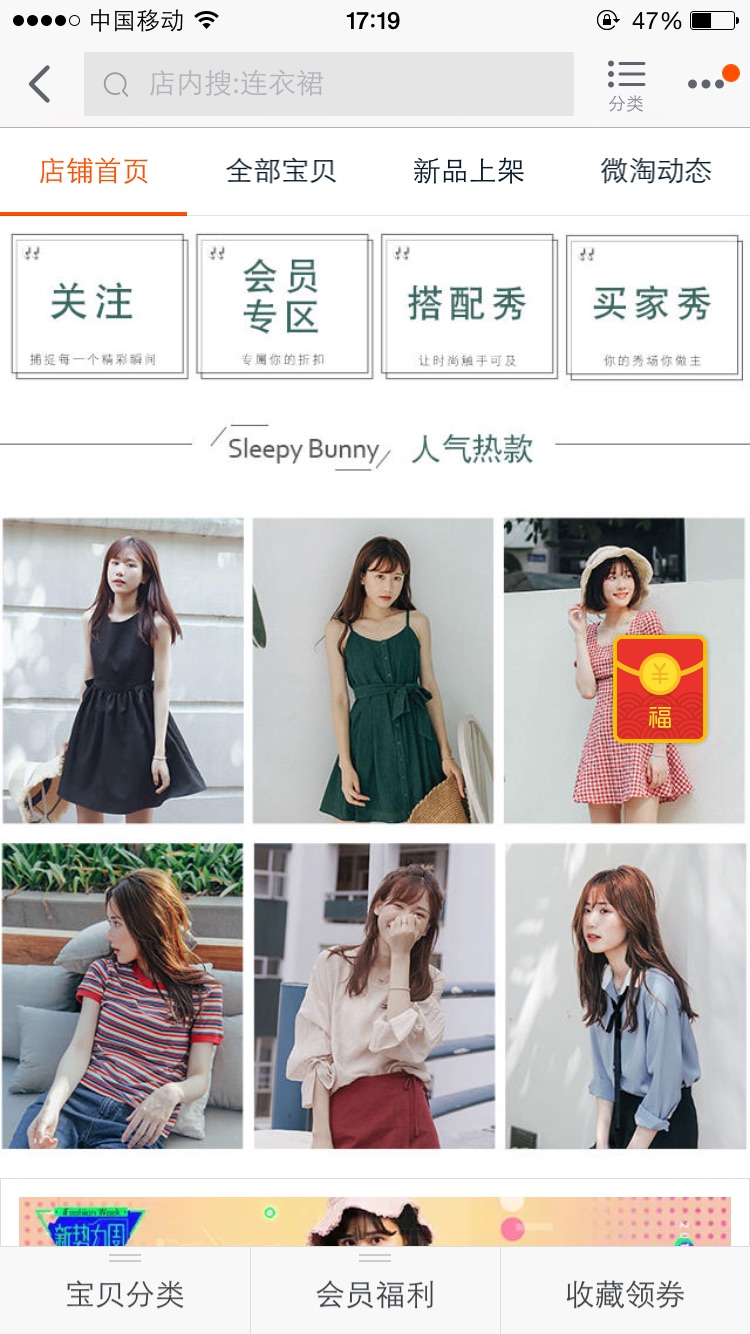The width and height of the screenshot is (750, 1334).
Task: Click the search box for 连衣裙
Action: tap(328, 84)
